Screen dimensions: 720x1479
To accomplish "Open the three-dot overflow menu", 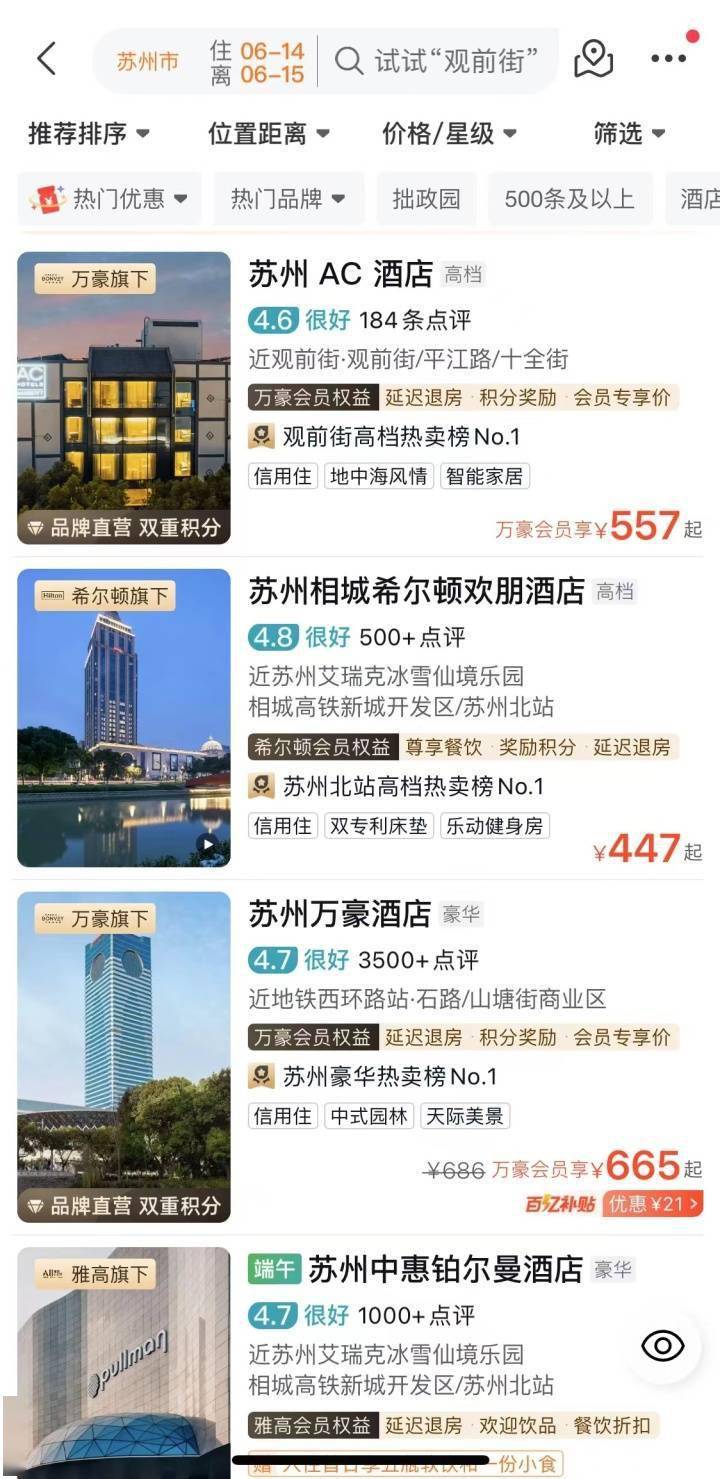I will (668, 59).
